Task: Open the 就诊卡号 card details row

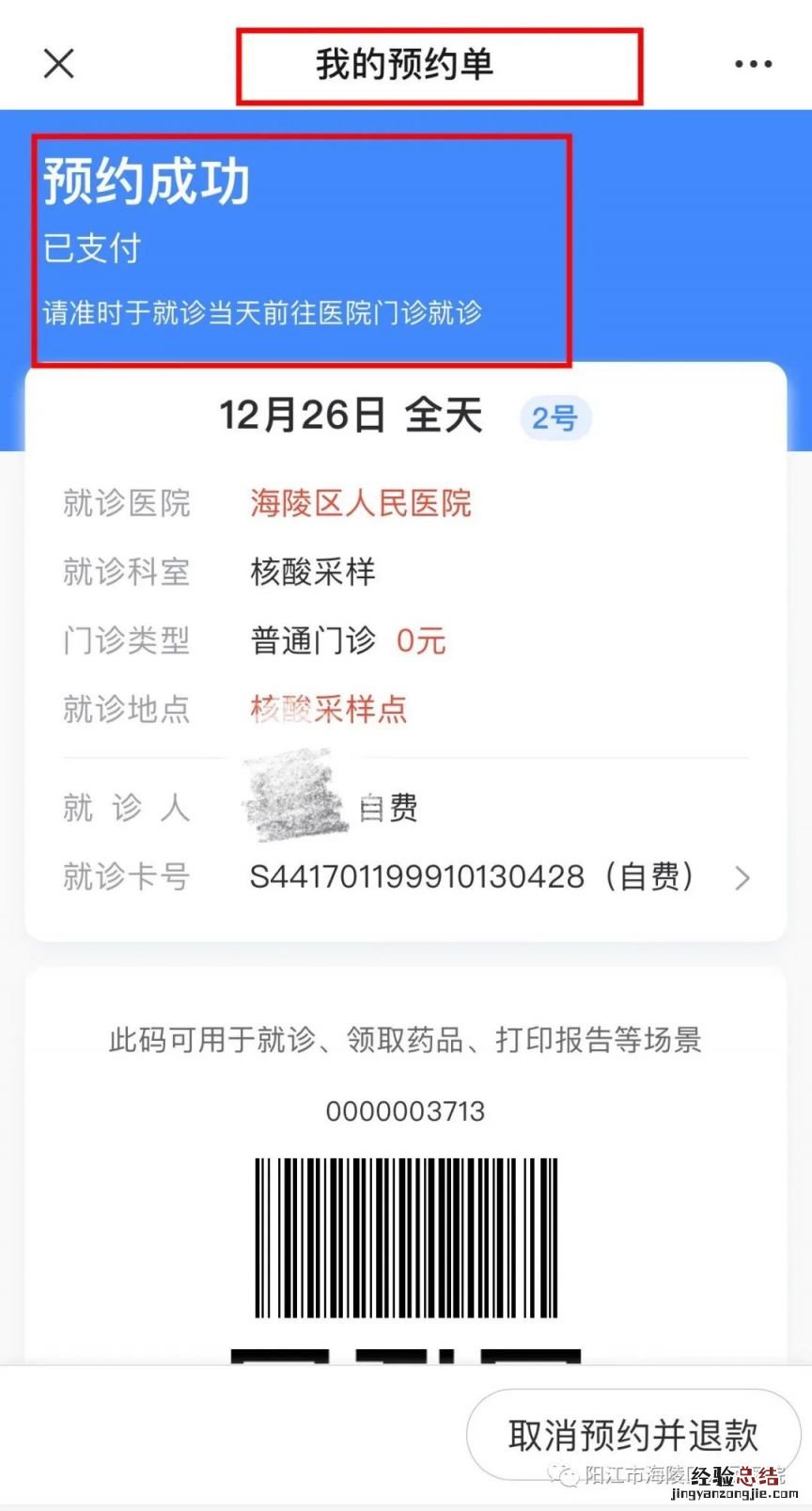Action: click(741, 878)
